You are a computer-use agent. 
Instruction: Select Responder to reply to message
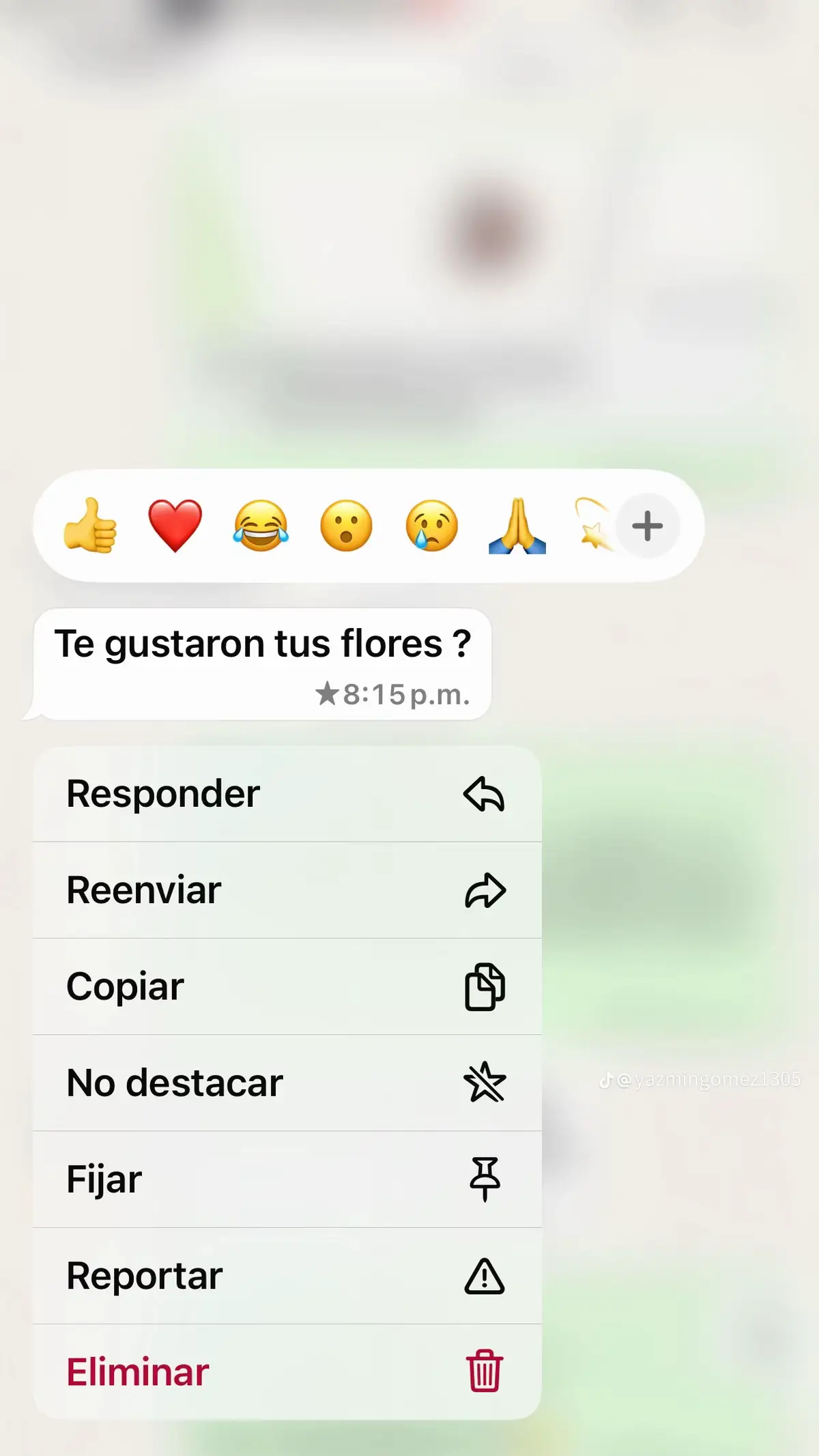[x=287, y=794]
